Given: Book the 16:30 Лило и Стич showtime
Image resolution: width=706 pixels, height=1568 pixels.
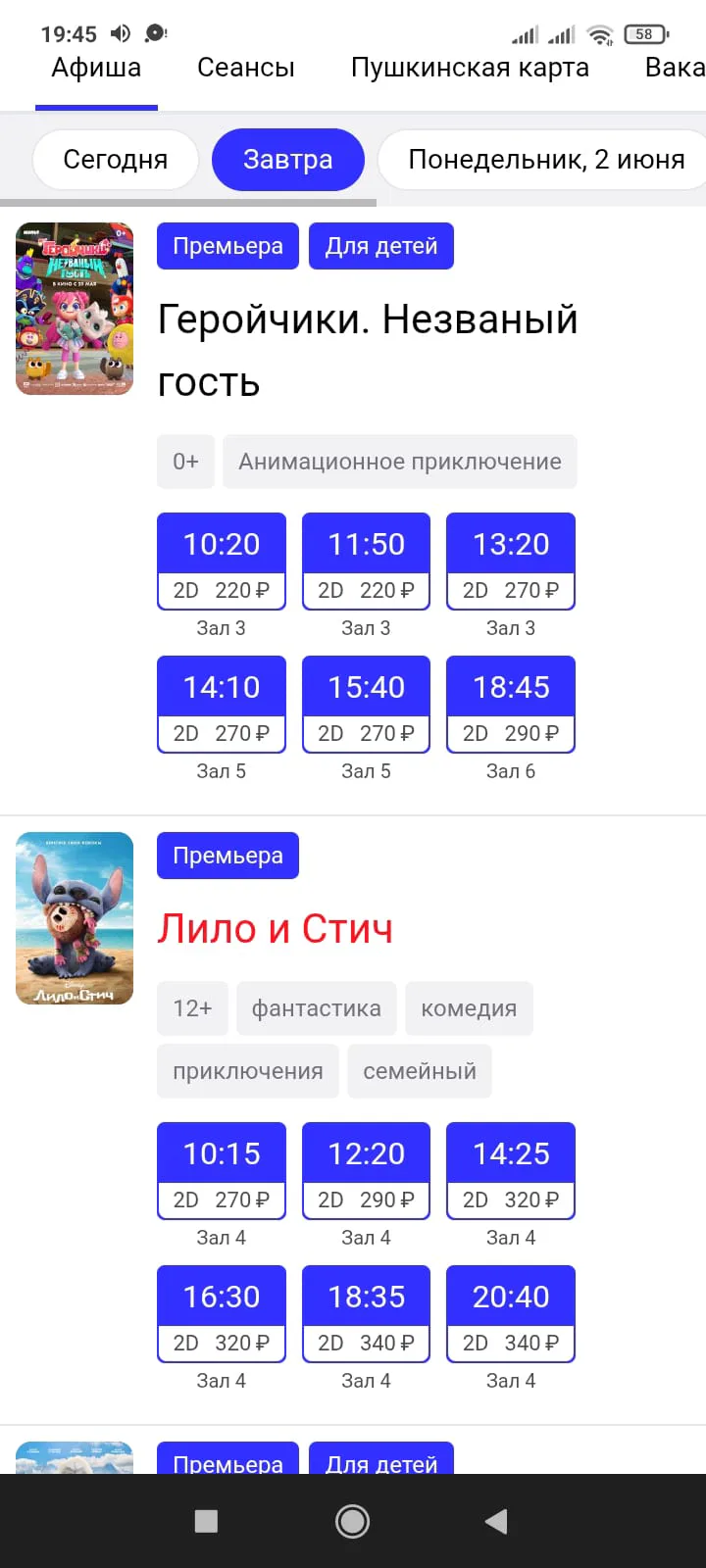Looking at the screenshot, I should click(222, 1313).
